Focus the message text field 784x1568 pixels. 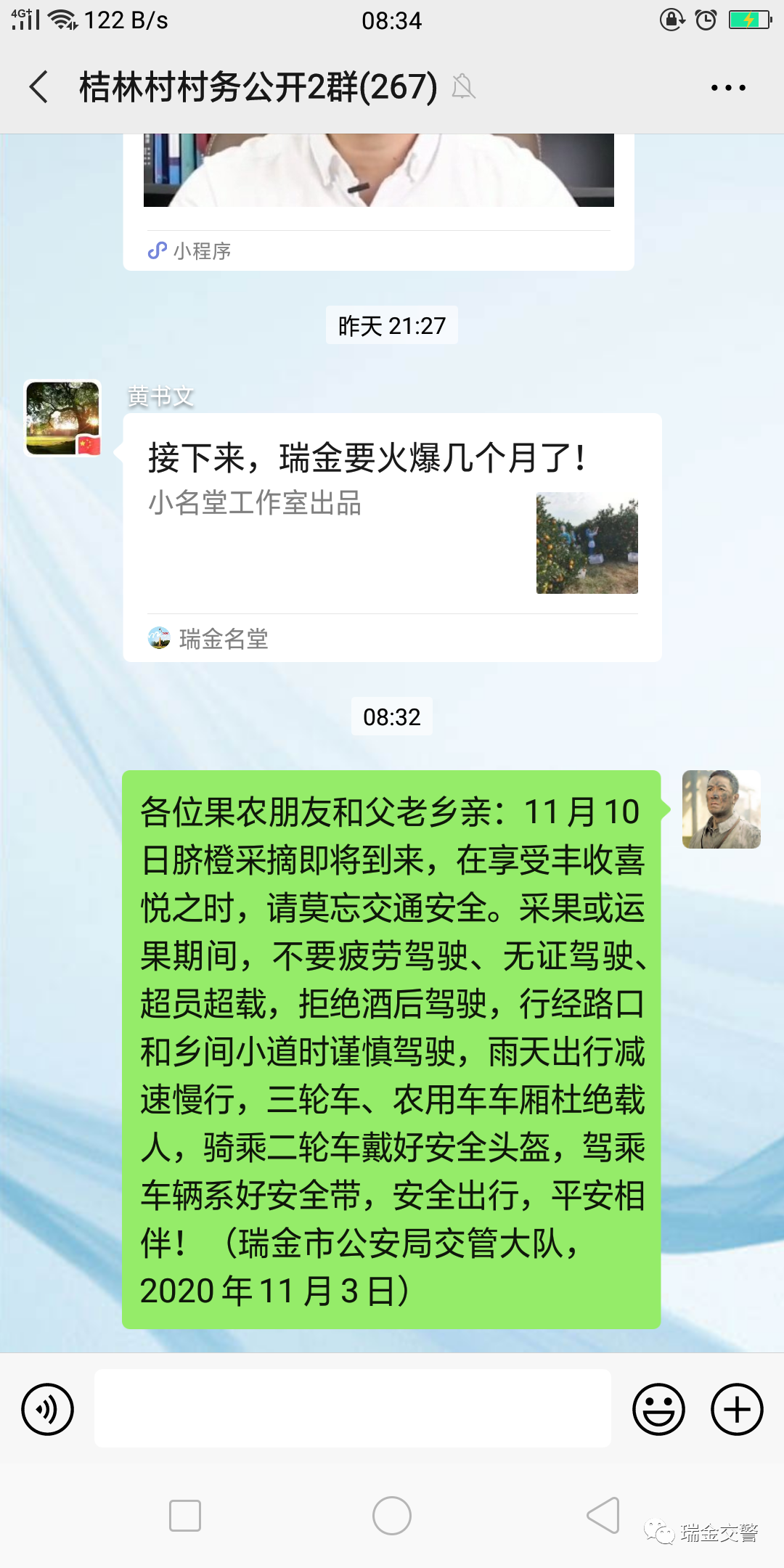click(353, 1408)
